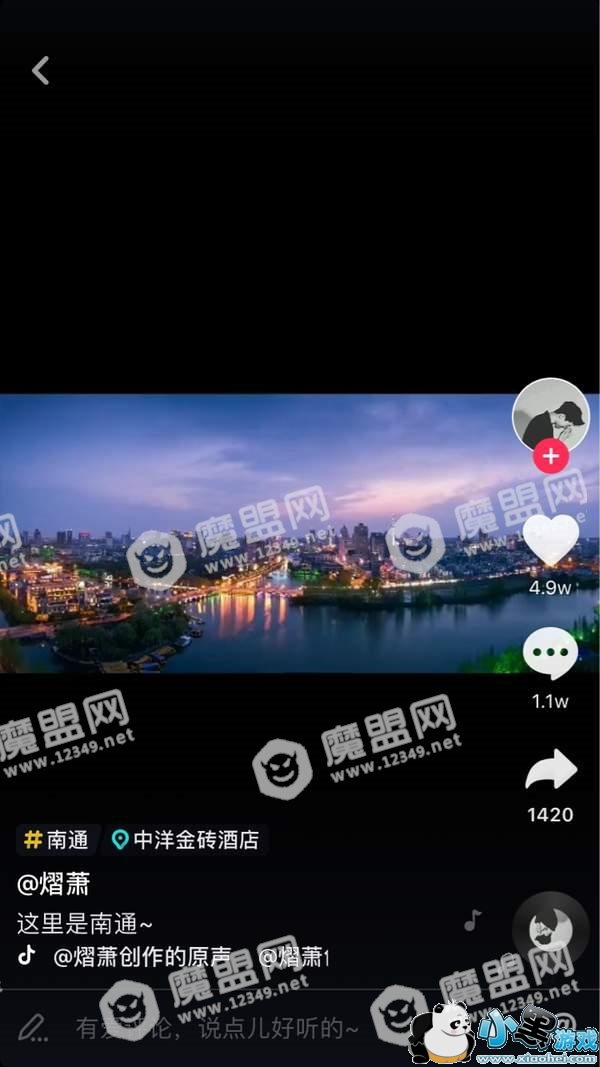Go back using the top-left arrow
600x1067 pixels.
pyautogui.click(x=41, y=71)
